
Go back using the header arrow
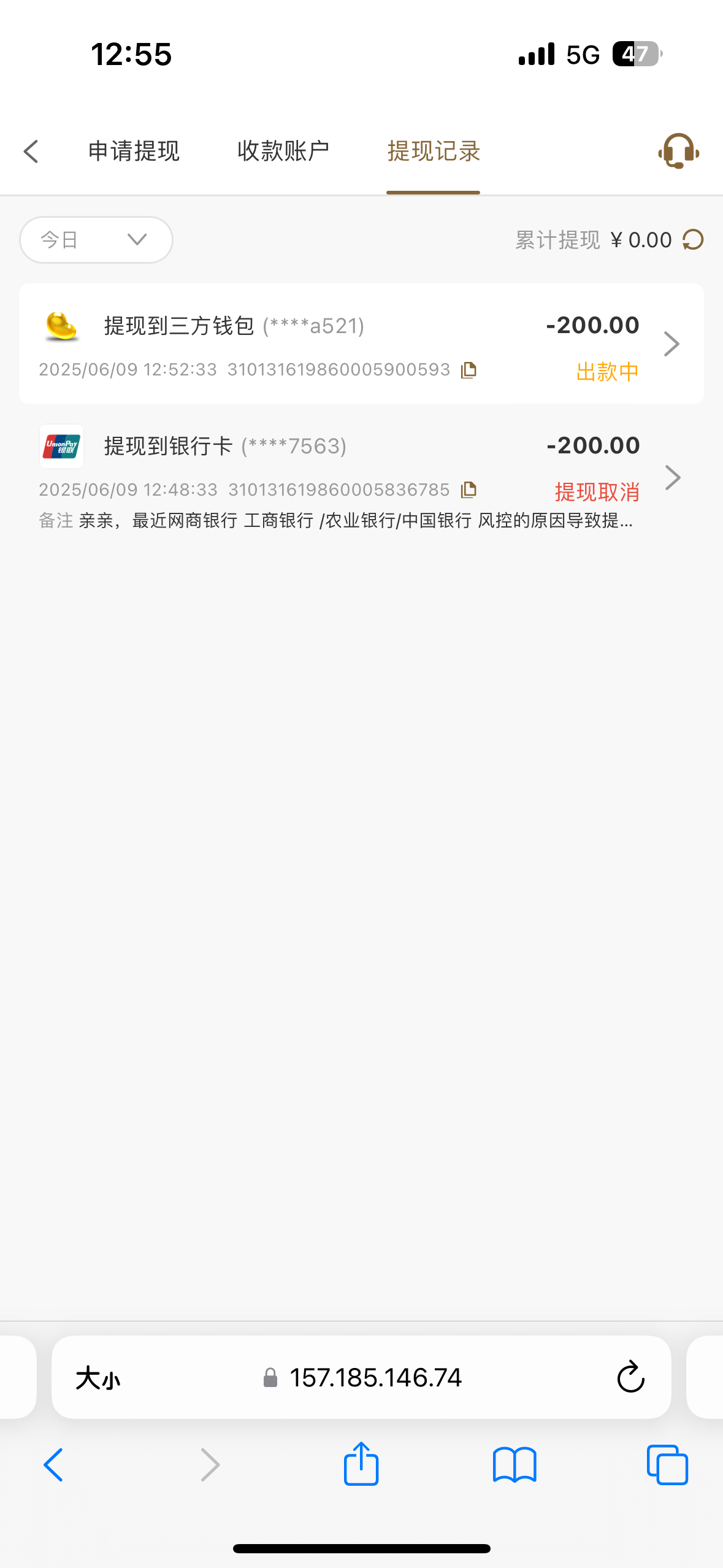point(31,152)
